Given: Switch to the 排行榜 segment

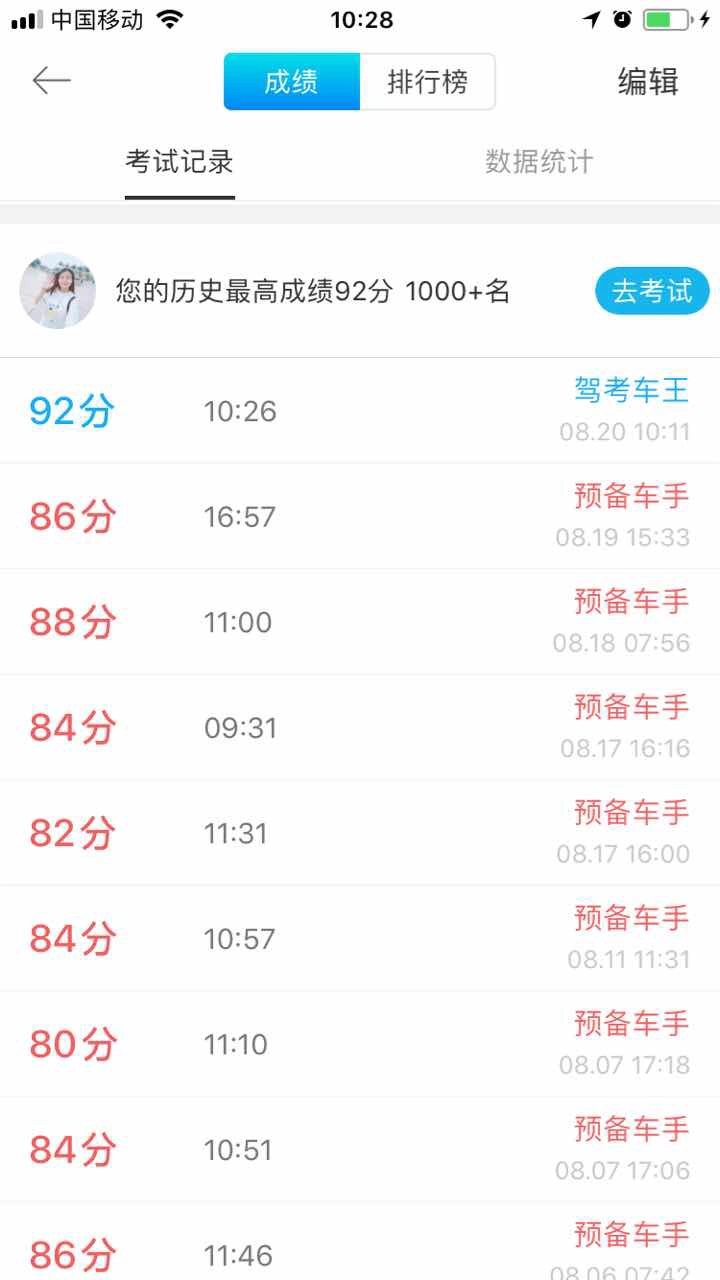Looking at the screenshot, I should tap(427, 82).
